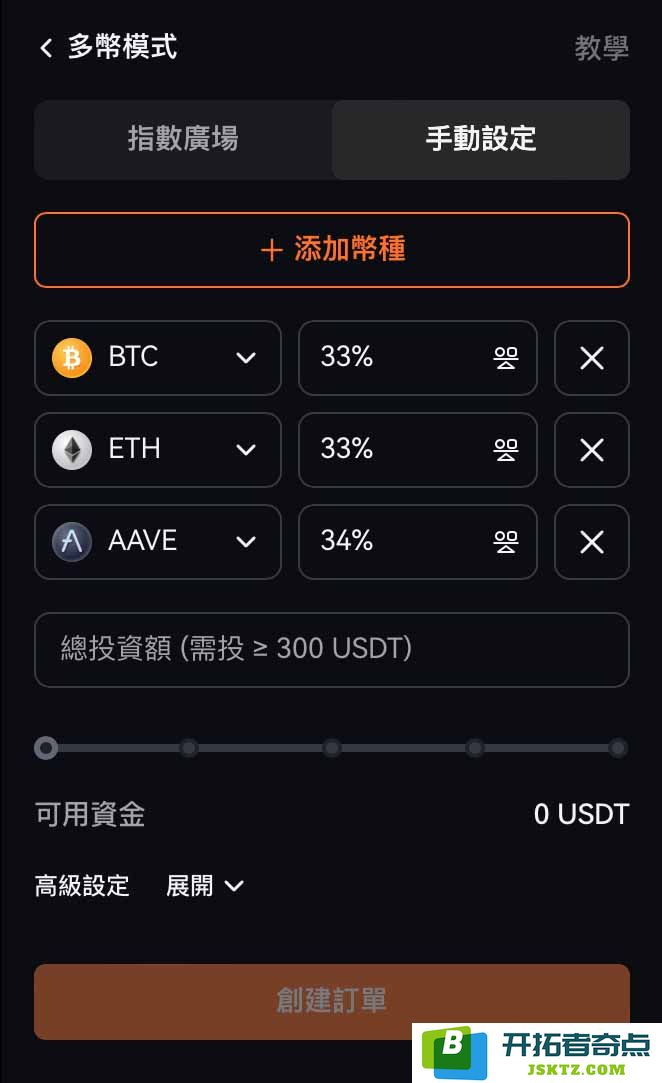Delete the AAVE row
This screenshot has height=1083, width=662.
point(592,542)
